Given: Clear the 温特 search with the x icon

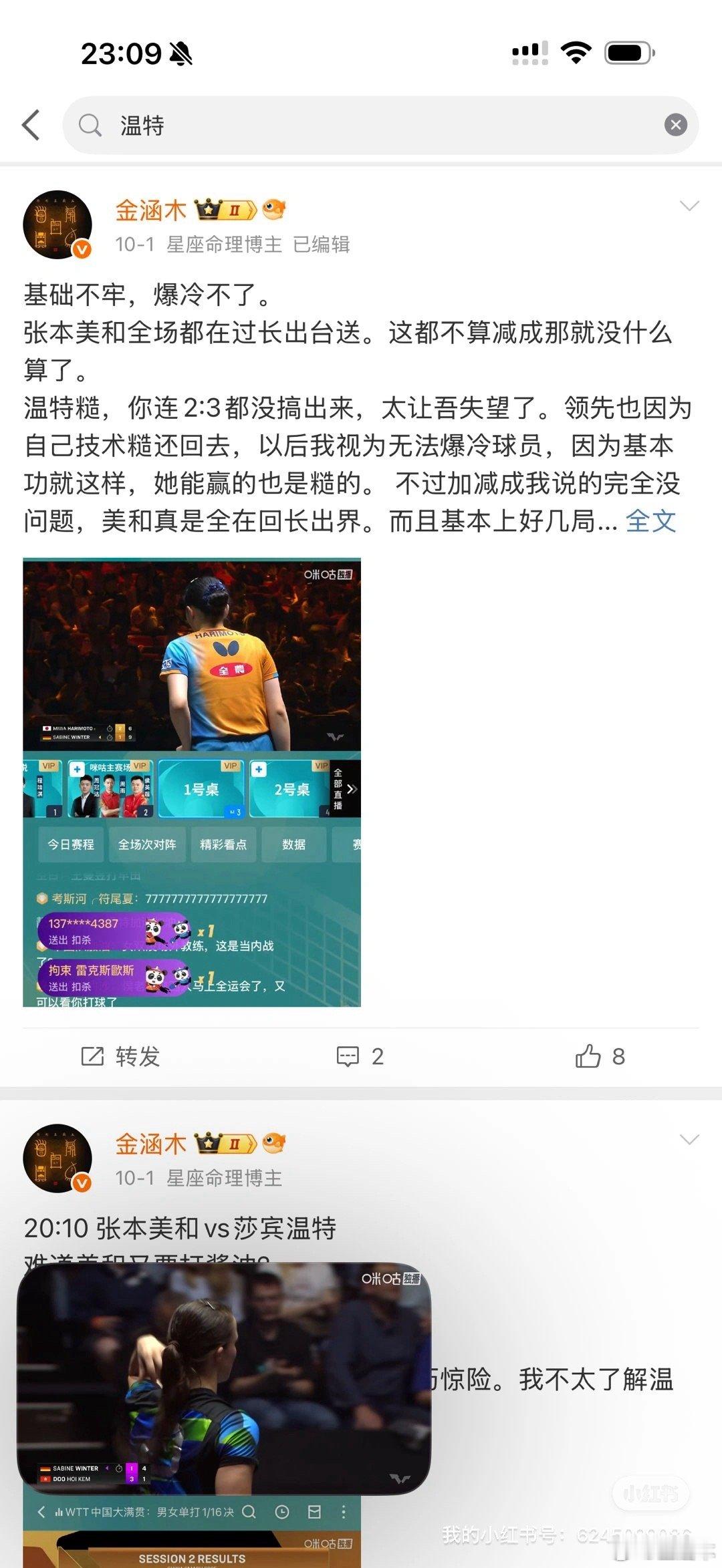Looking at the screenshot, I should [x=677, y=124].
